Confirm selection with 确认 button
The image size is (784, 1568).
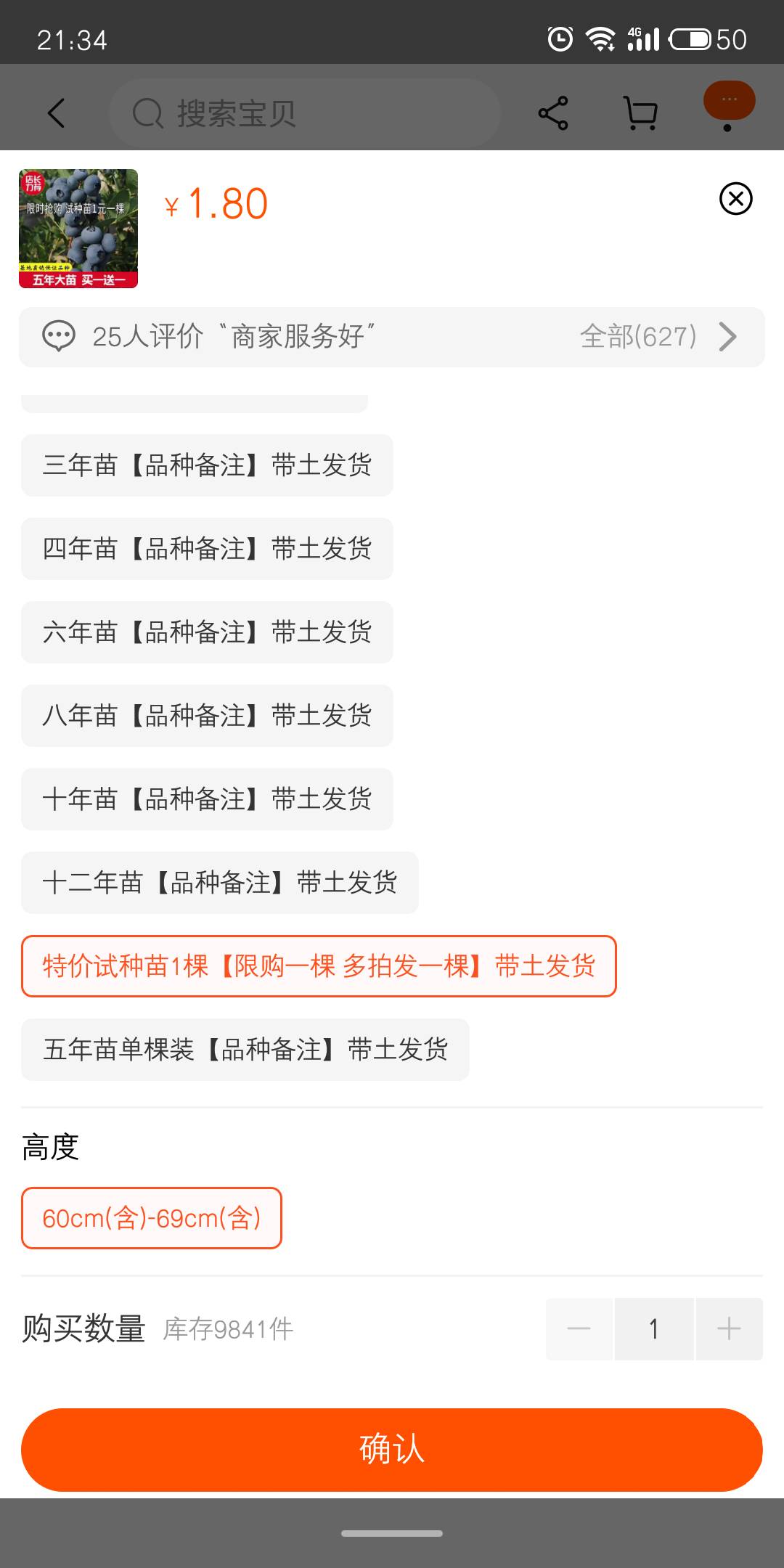pos(392,1450)
